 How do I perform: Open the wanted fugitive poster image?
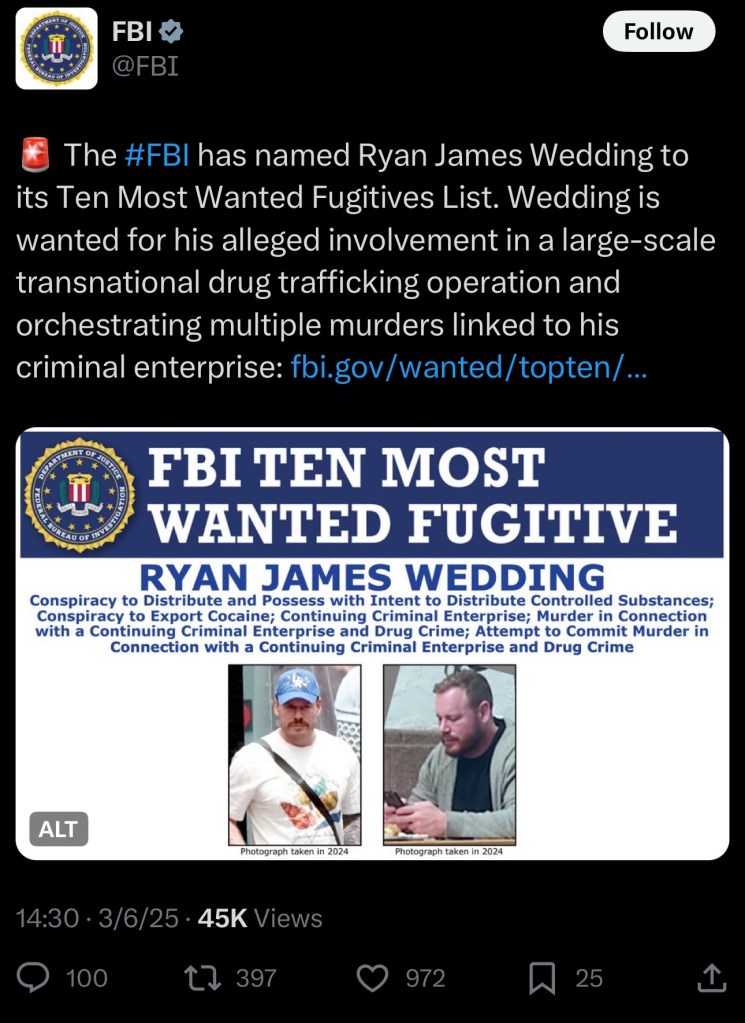pos(372,600)
